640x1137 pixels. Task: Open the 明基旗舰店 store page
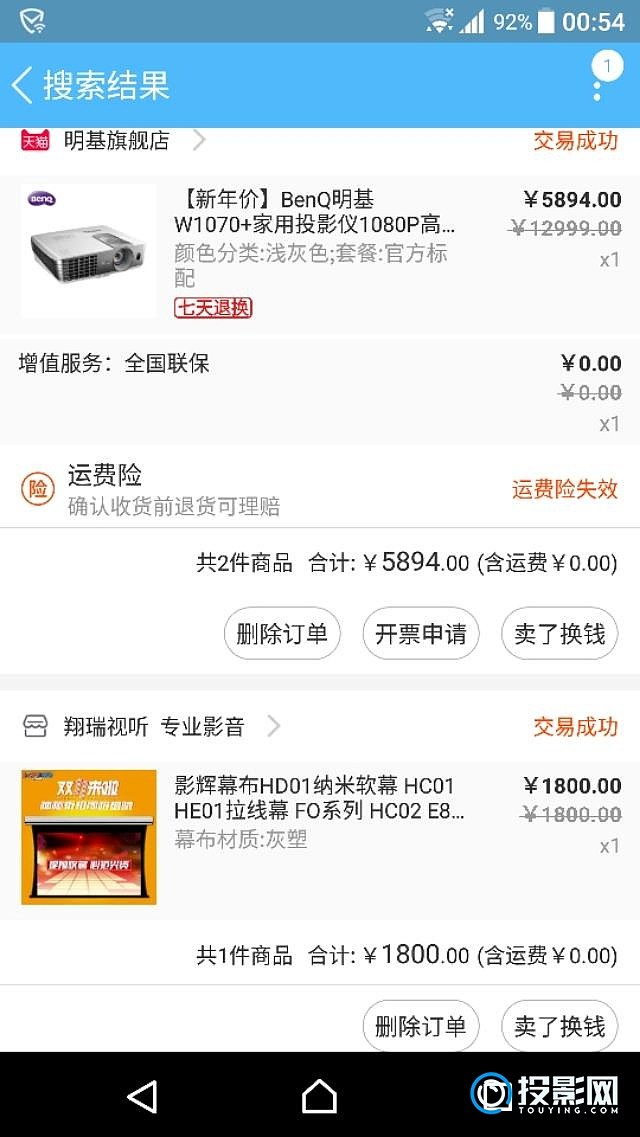(x=116, y=141)
